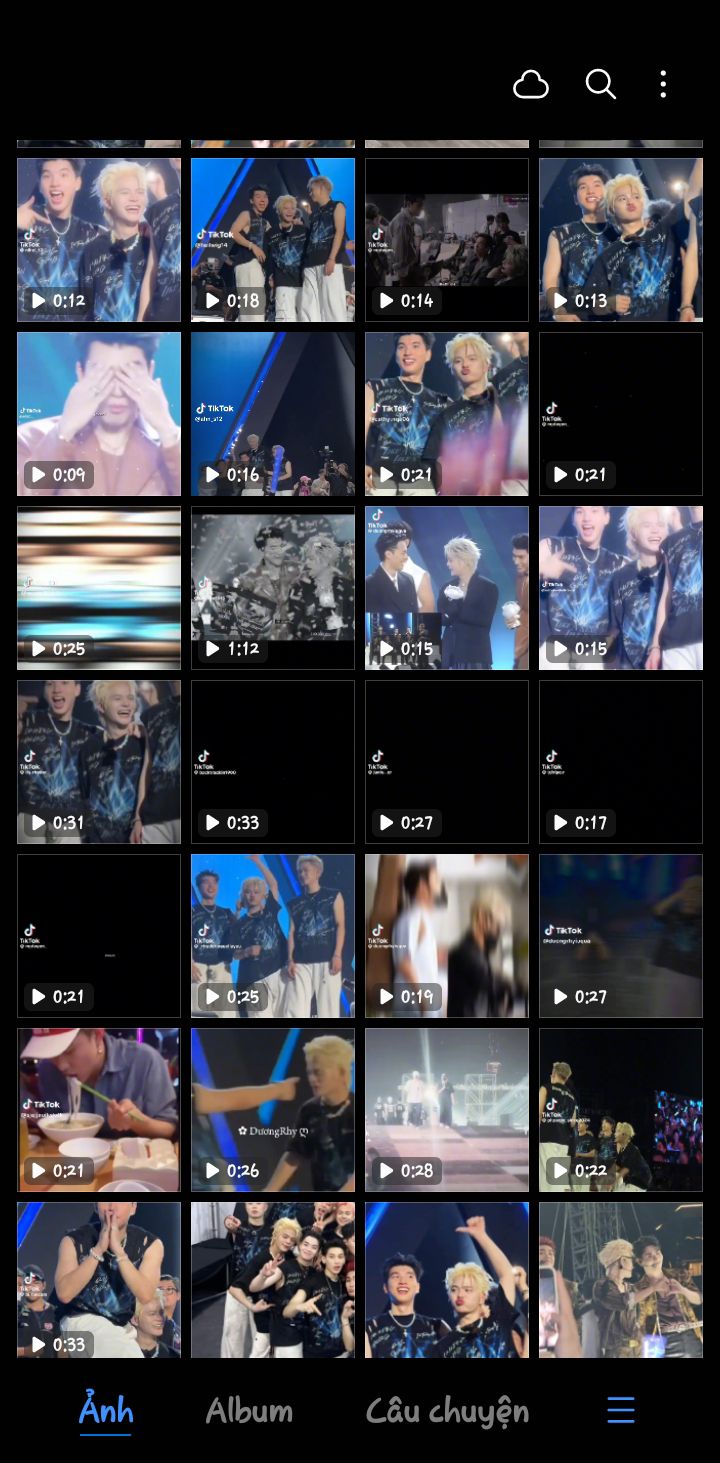Play the 1:12 black-and-white video
The width and height of the screenshot is (720, 1463).
[273, 587]
